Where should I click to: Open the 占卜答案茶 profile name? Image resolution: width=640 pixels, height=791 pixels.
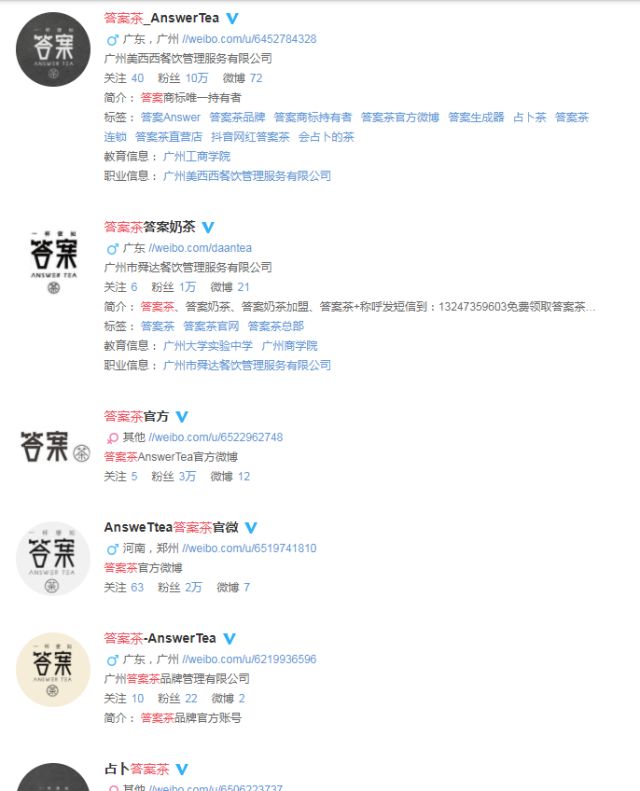[136, 769]
